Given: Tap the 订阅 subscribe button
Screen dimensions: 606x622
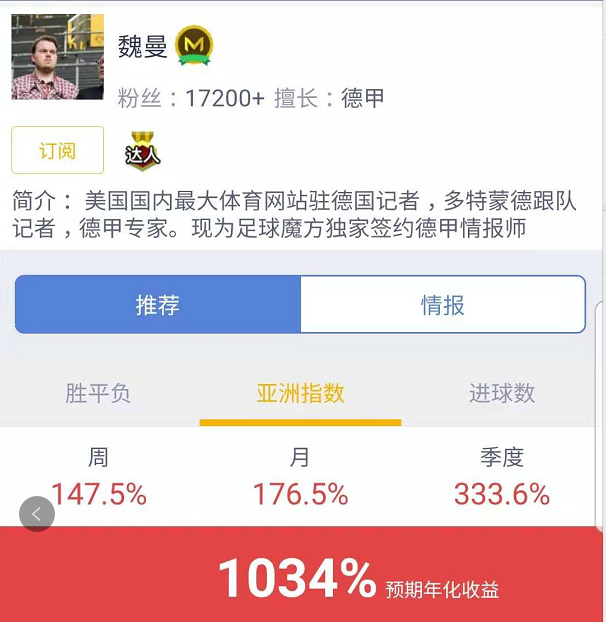Looking at the screenshot, I should 57,150.
